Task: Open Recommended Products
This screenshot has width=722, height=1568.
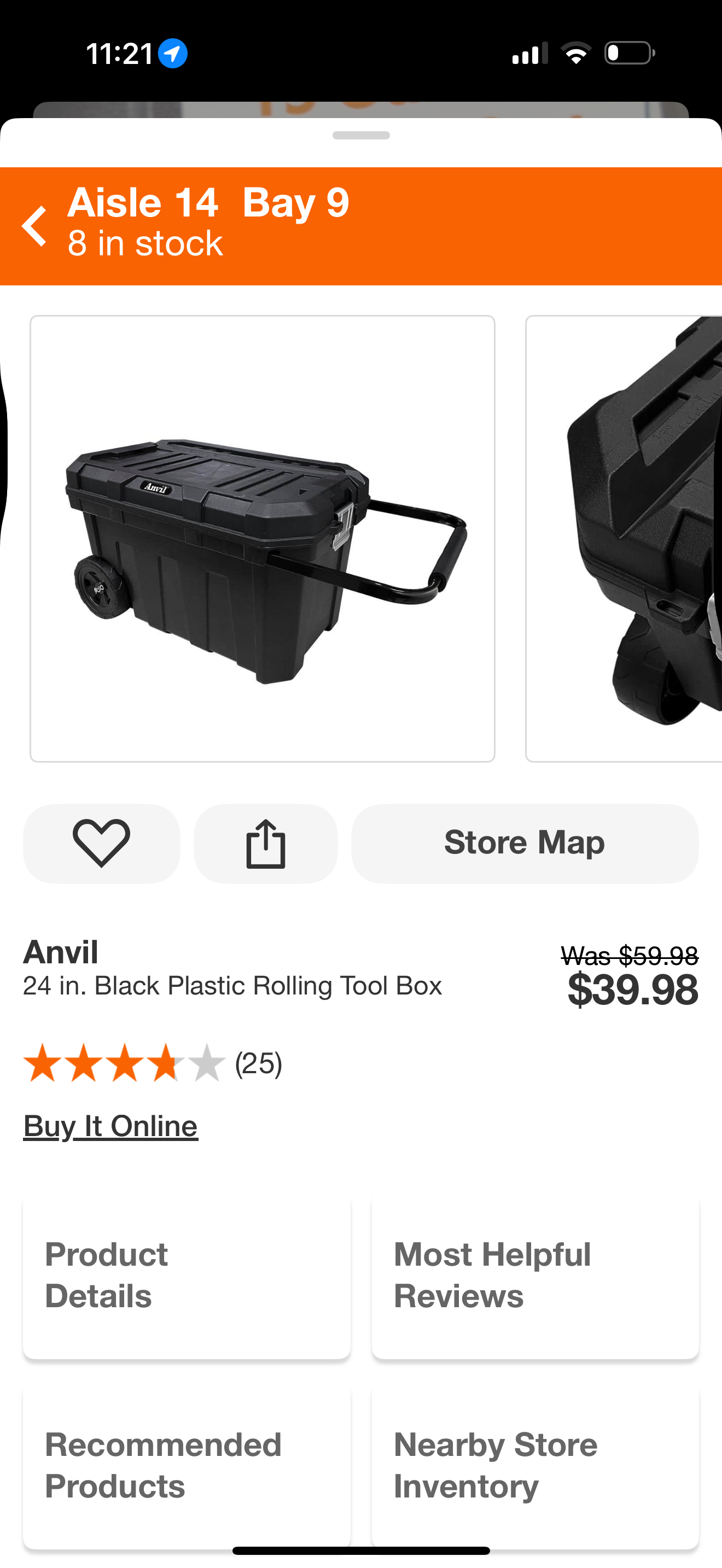Action: click(x=187, y=1466)
